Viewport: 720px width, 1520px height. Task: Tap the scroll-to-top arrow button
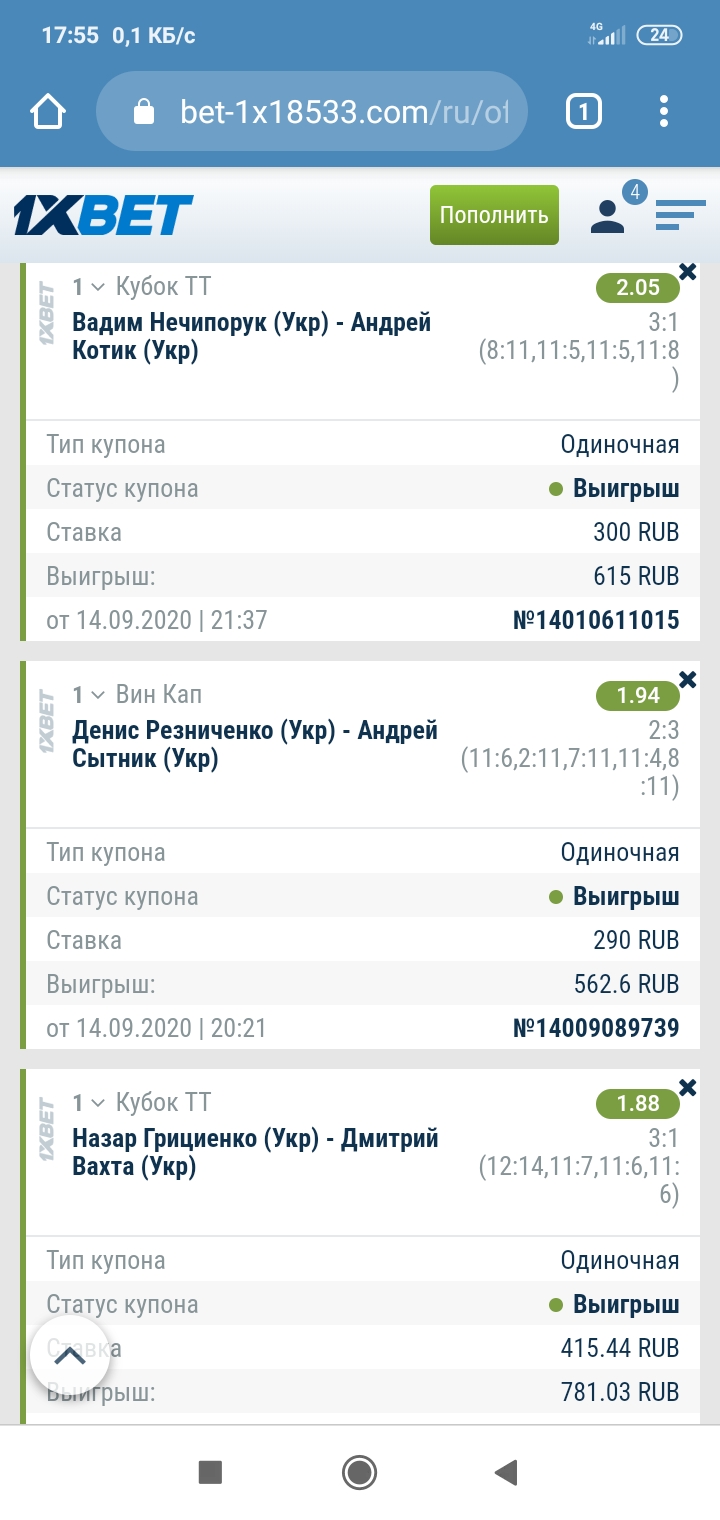click(69, 1356)
